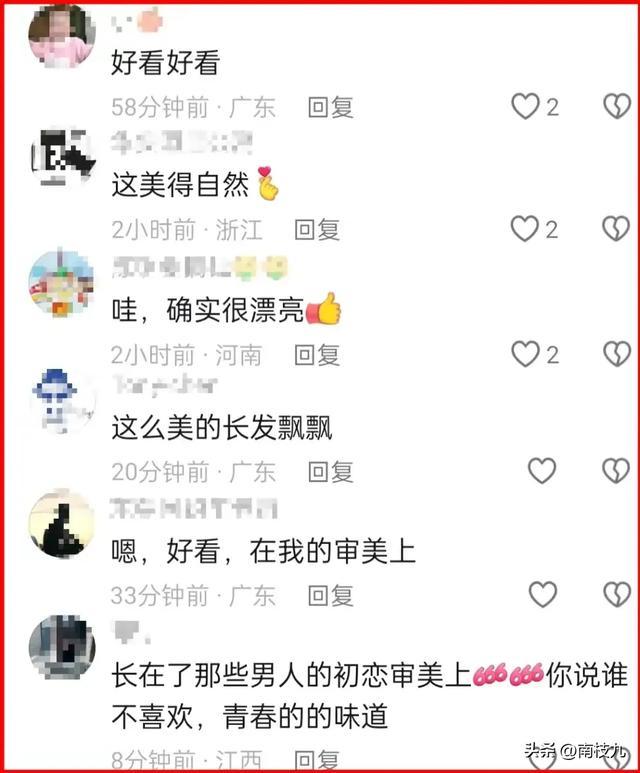The image size is (640, 773).
Task: Like the comment "这美得自然"
Action: coord(525,230)
